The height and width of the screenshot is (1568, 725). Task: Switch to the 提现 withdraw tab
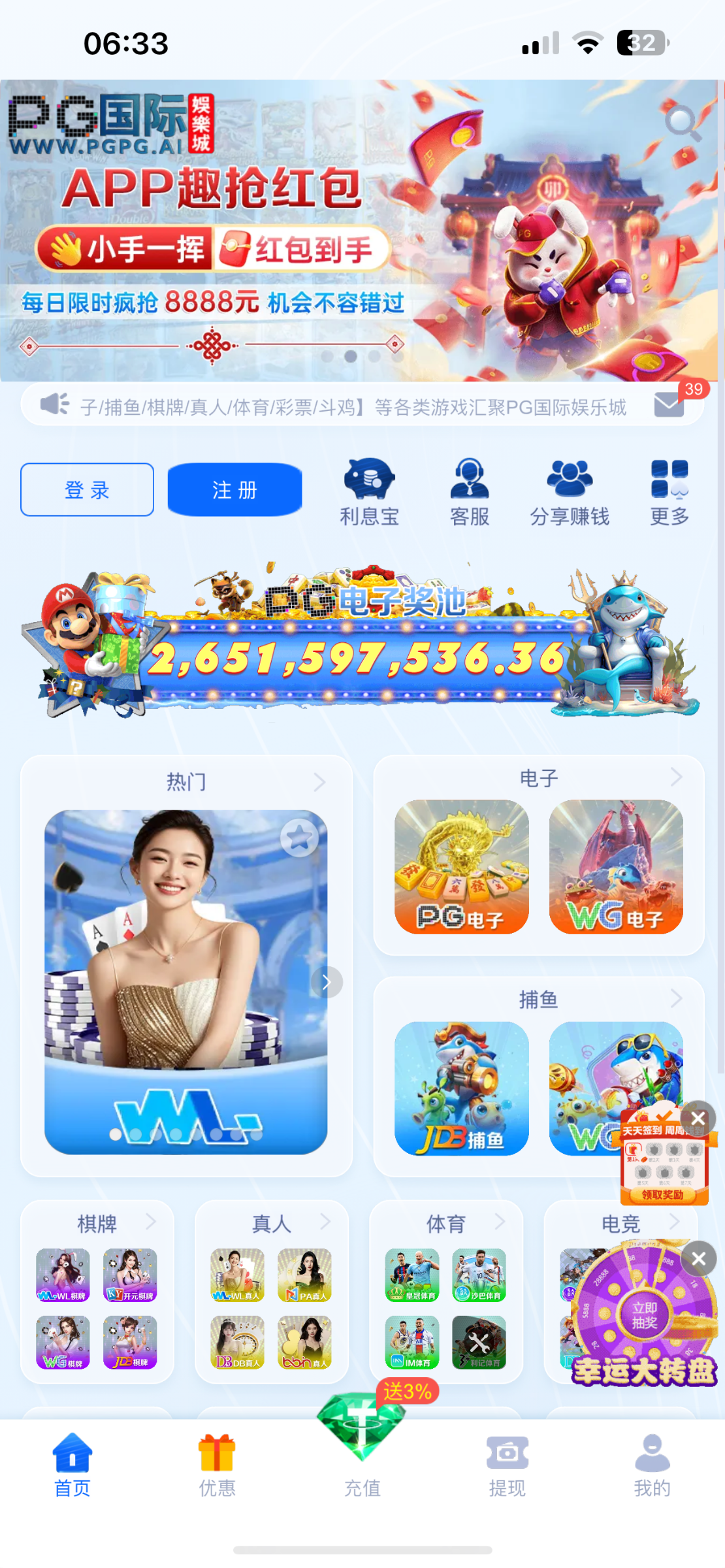point(507,1465)
